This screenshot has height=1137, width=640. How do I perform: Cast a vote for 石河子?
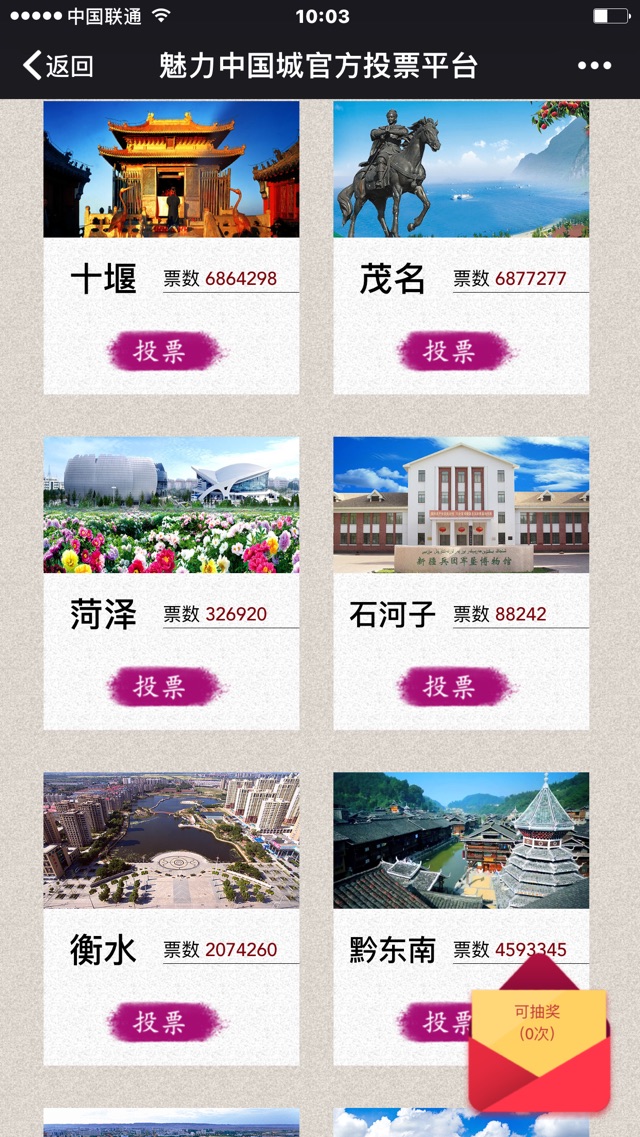coord(453,687)
